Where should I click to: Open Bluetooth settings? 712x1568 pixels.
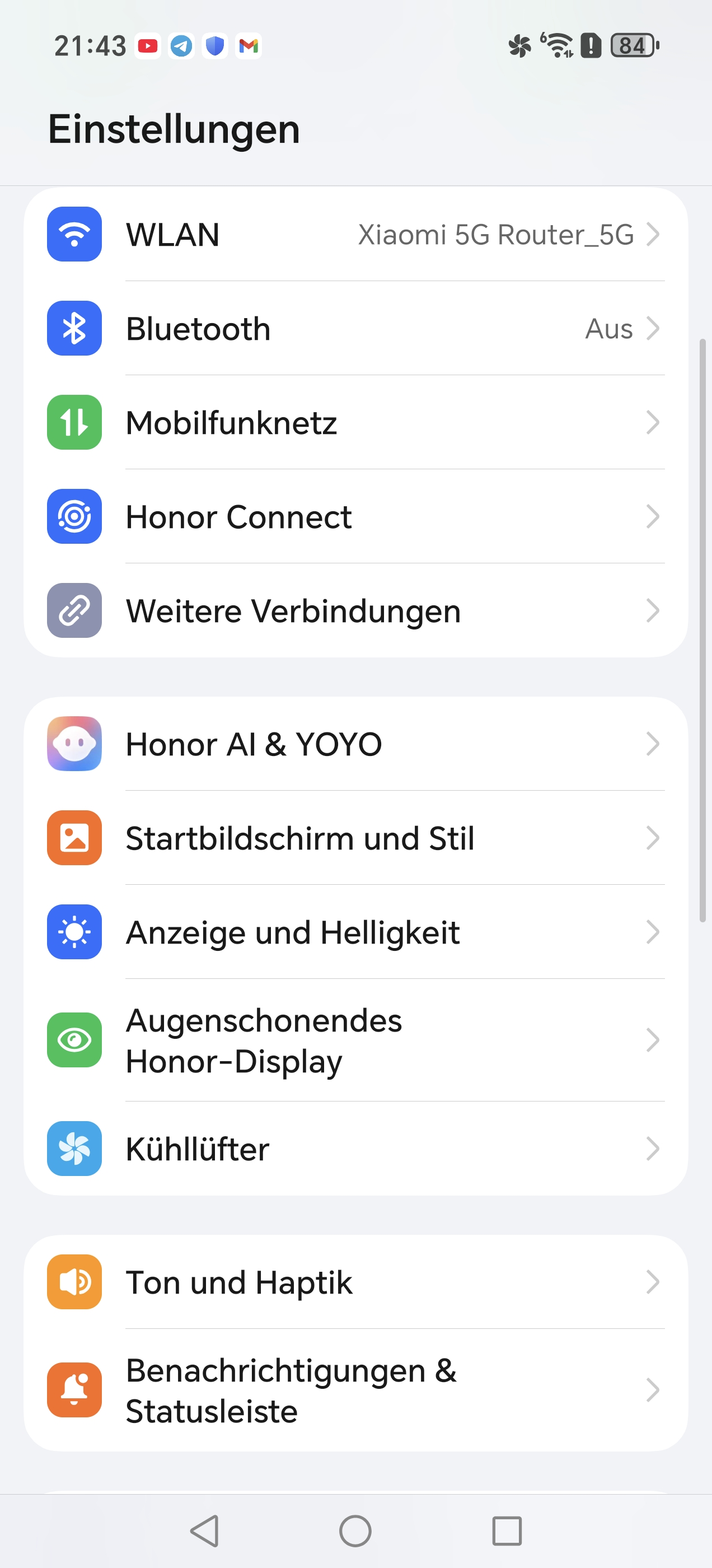coord(355,329)
